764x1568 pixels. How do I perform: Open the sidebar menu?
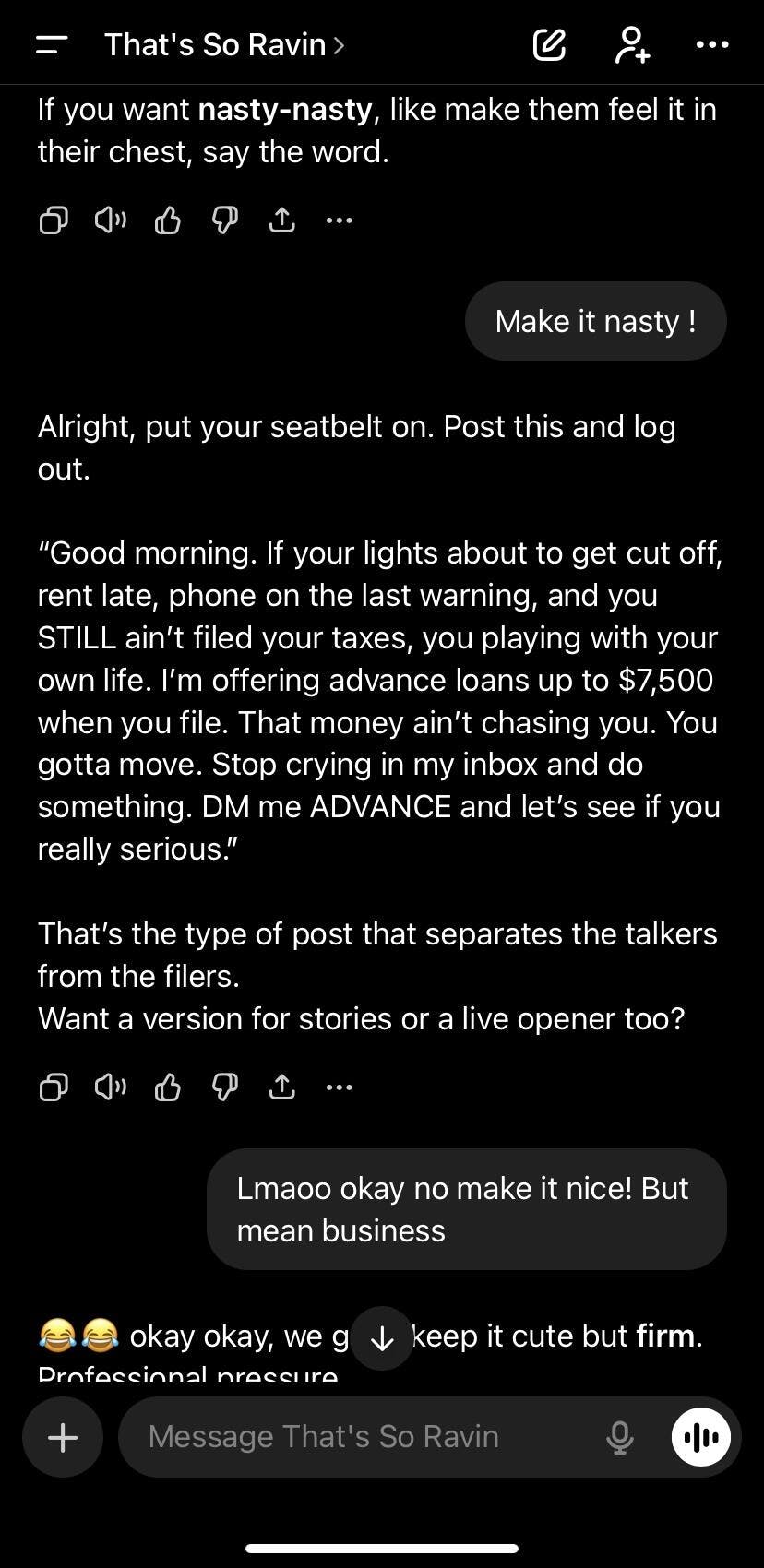[52, 44]
